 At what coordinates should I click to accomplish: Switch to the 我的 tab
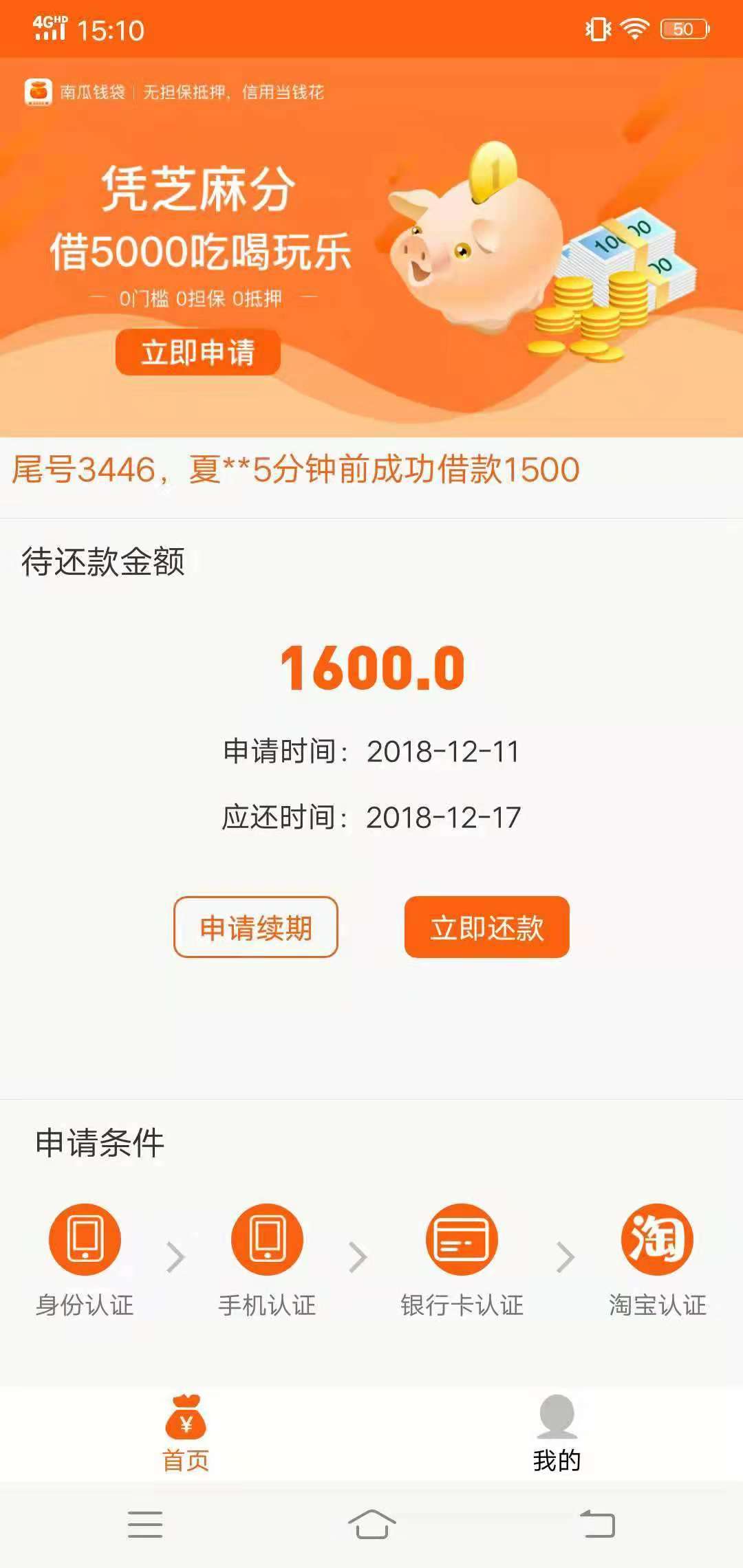(x=557, y=1433)
